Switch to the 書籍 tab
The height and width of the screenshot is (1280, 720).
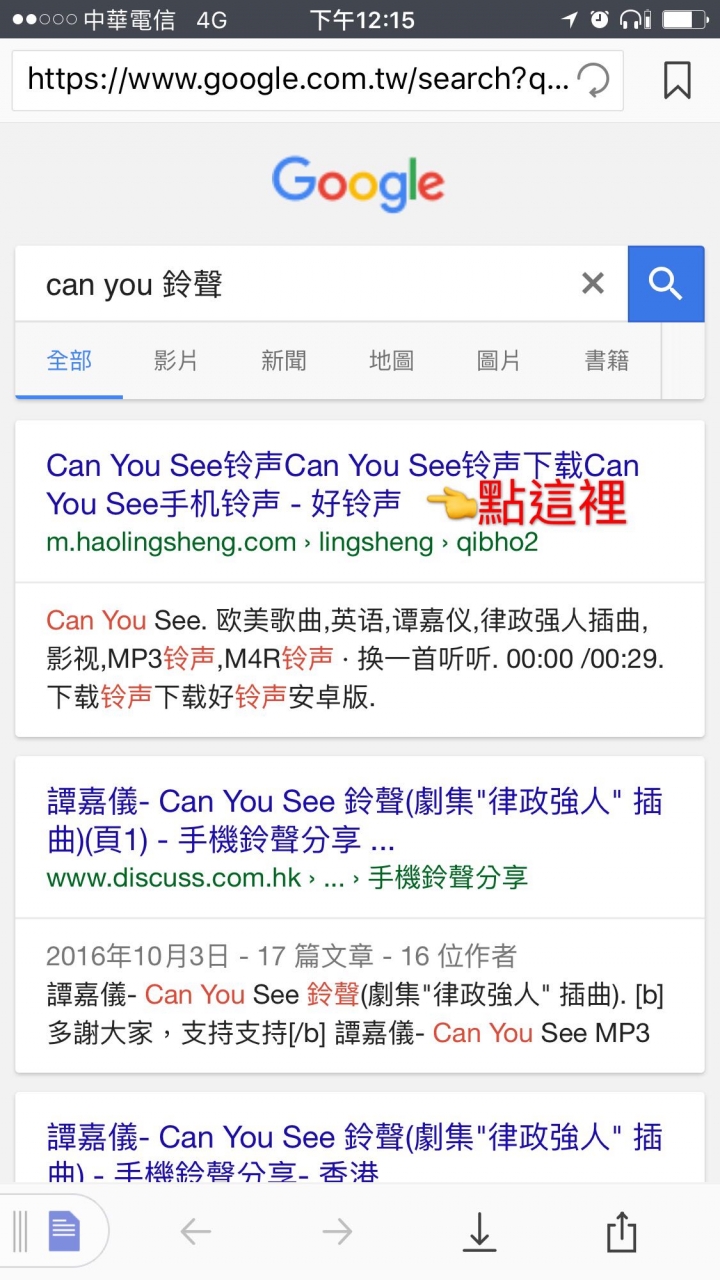[x=607, y=361]
